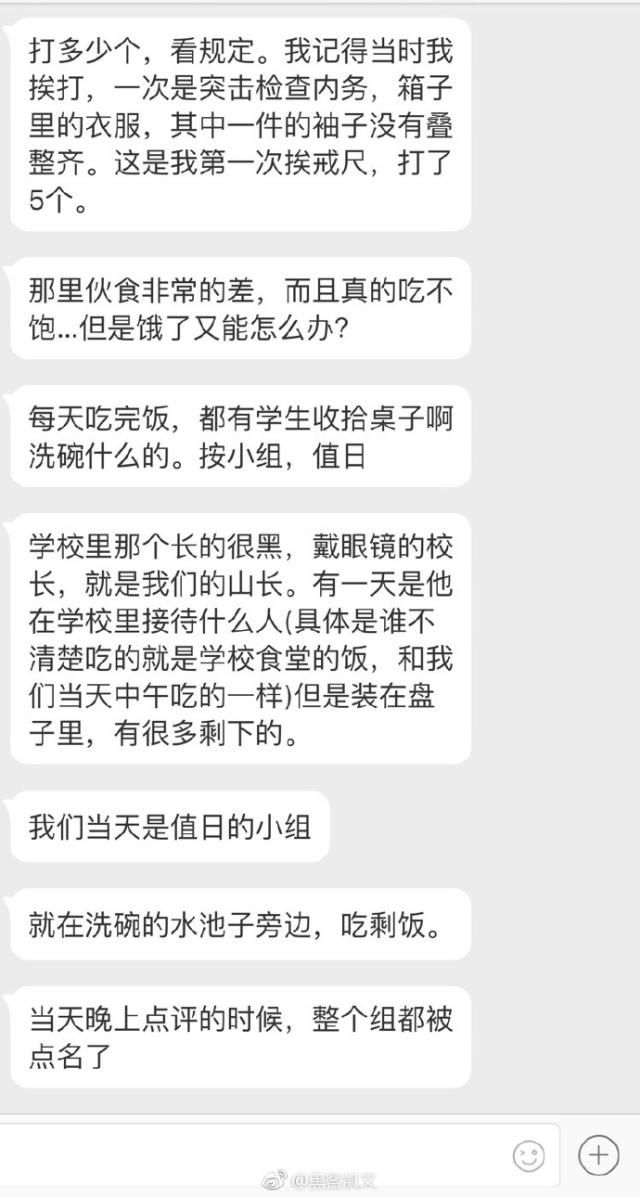This screenshot has width=640, height=1197.
Task: Open the plus attachment menu
Action: tap(599, 1154)
